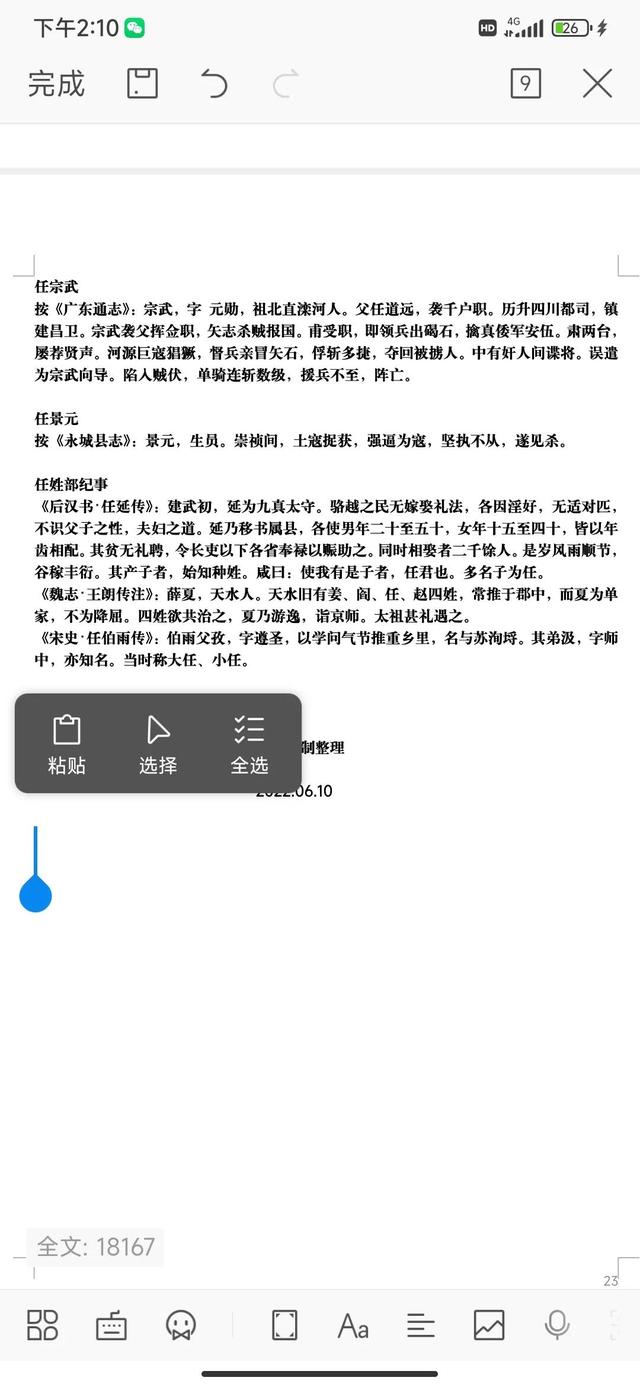Viewport: 640px width, 1387px height.
Task: Show the on-screen keyboard
Action: coord(111,1326)
